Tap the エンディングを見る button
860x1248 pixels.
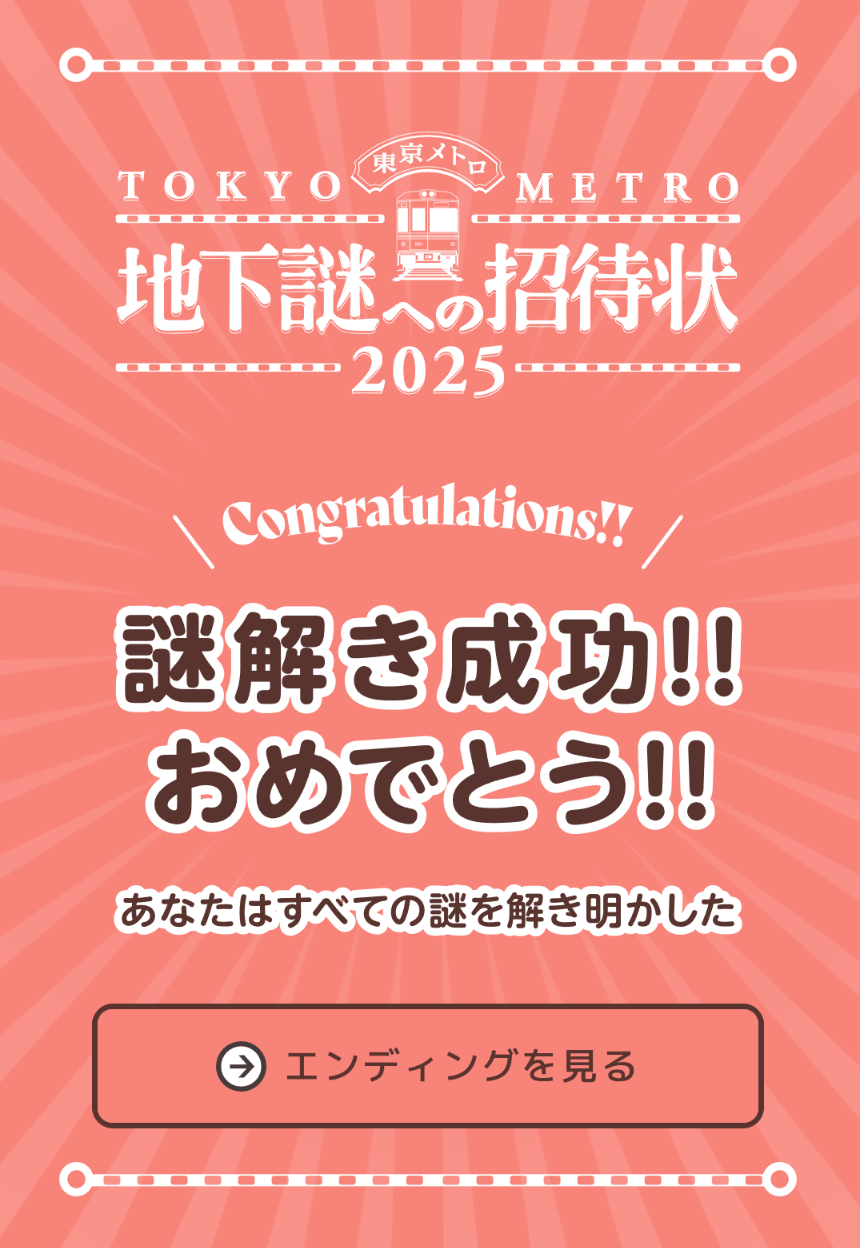tap(428, 1066)
